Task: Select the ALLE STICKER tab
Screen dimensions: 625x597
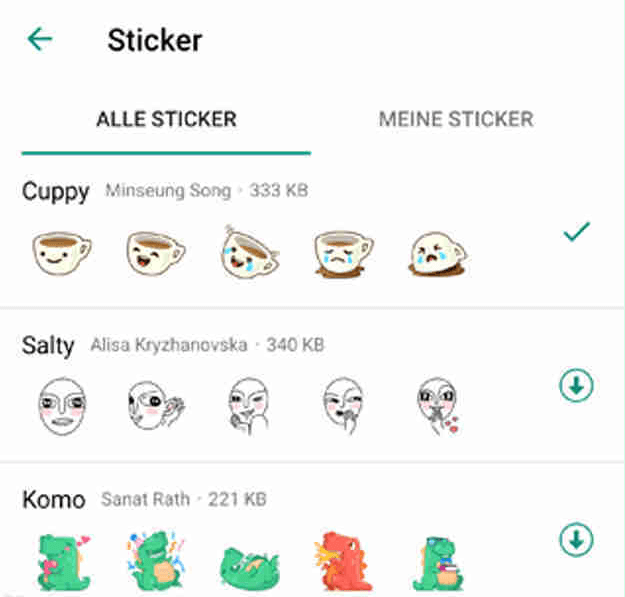Action: click(166, 119)
